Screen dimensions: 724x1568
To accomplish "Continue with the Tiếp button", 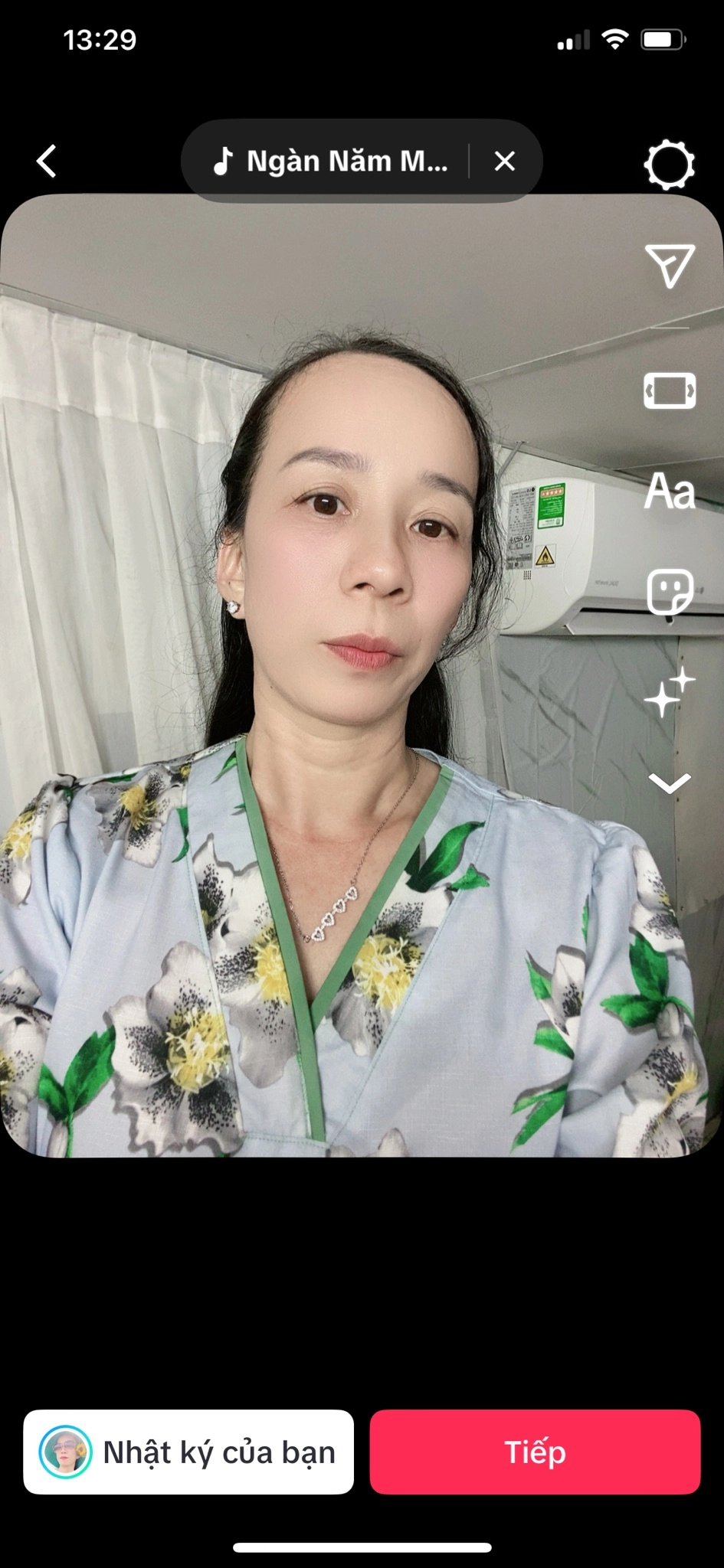I will pos(535,1452).
